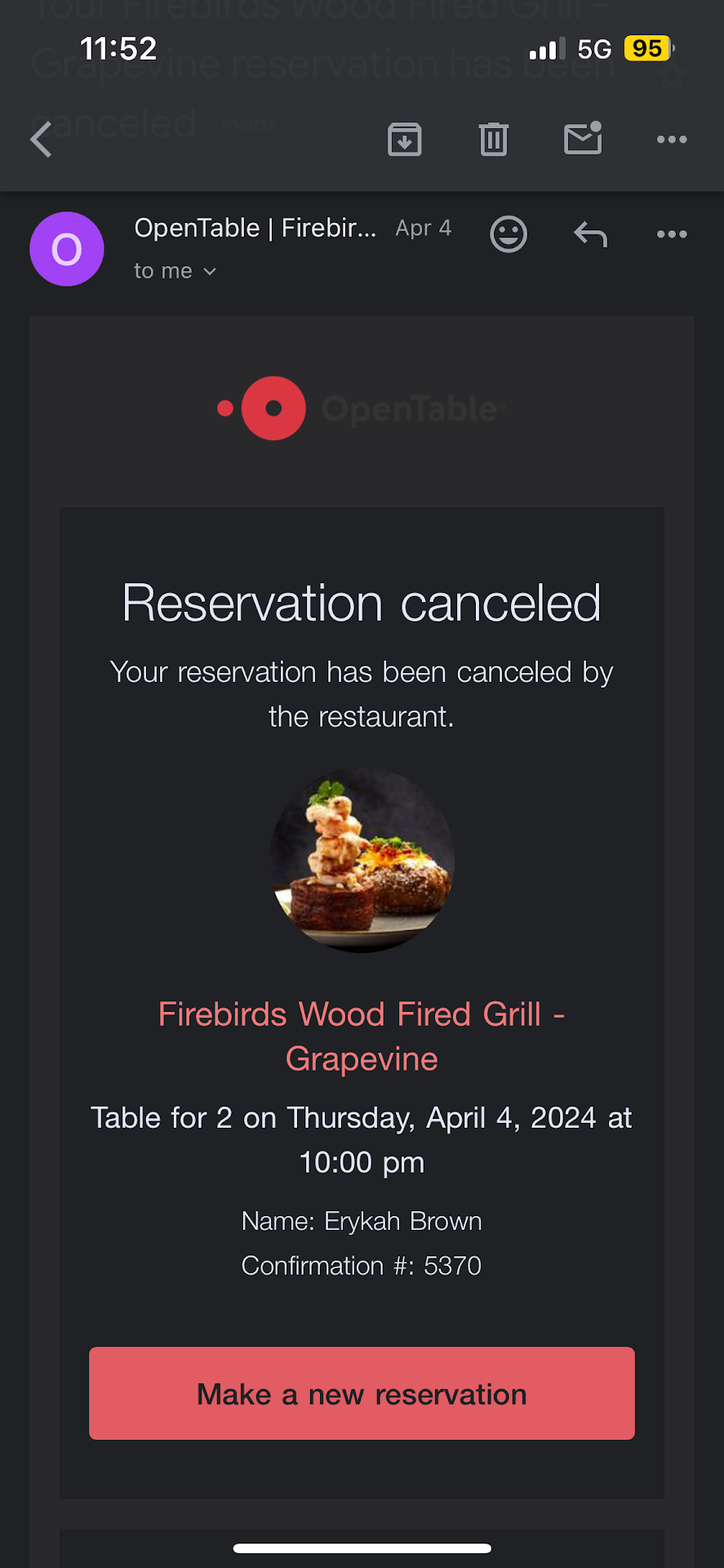Open the top toolbar overflow menu
The height and width of the screenshot is (1568, 724).
672,139
